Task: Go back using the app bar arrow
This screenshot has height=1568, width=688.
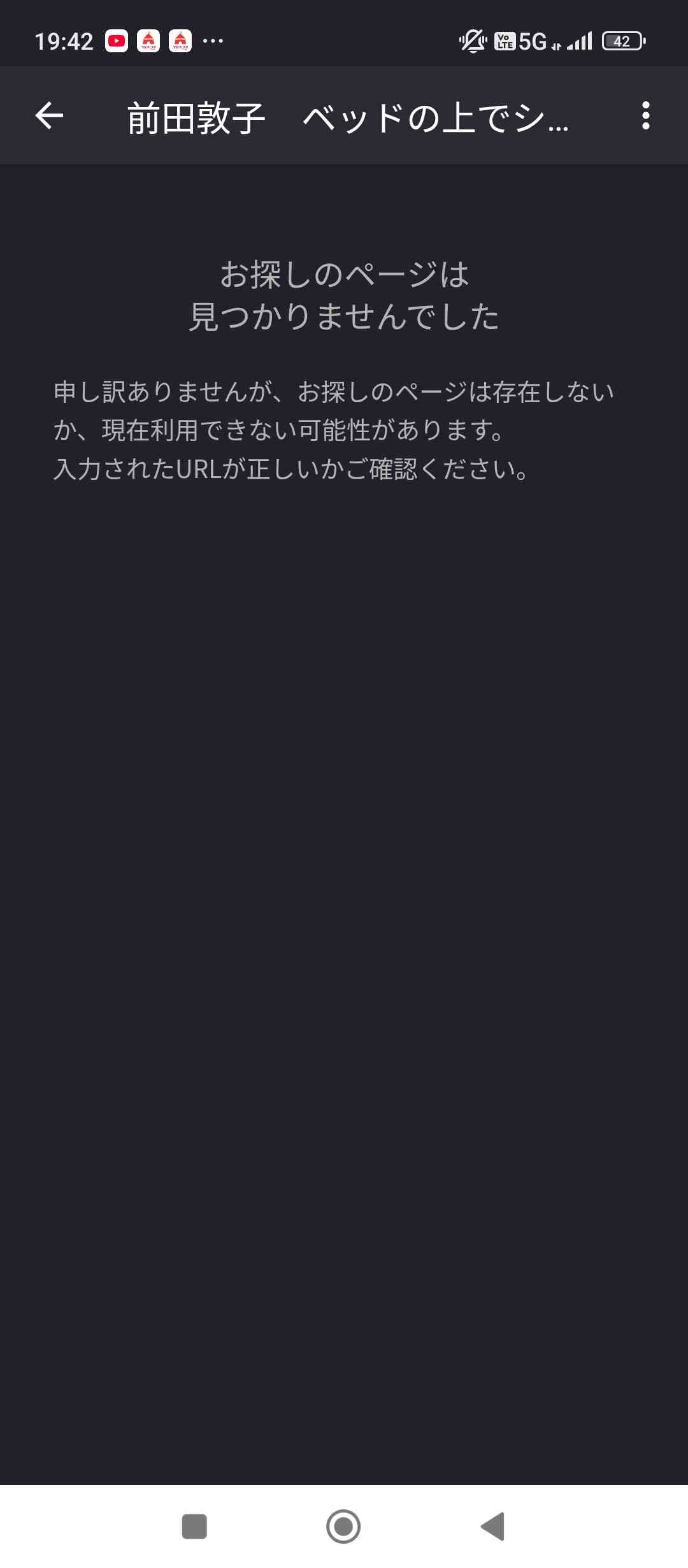Action: click(49, 116)
